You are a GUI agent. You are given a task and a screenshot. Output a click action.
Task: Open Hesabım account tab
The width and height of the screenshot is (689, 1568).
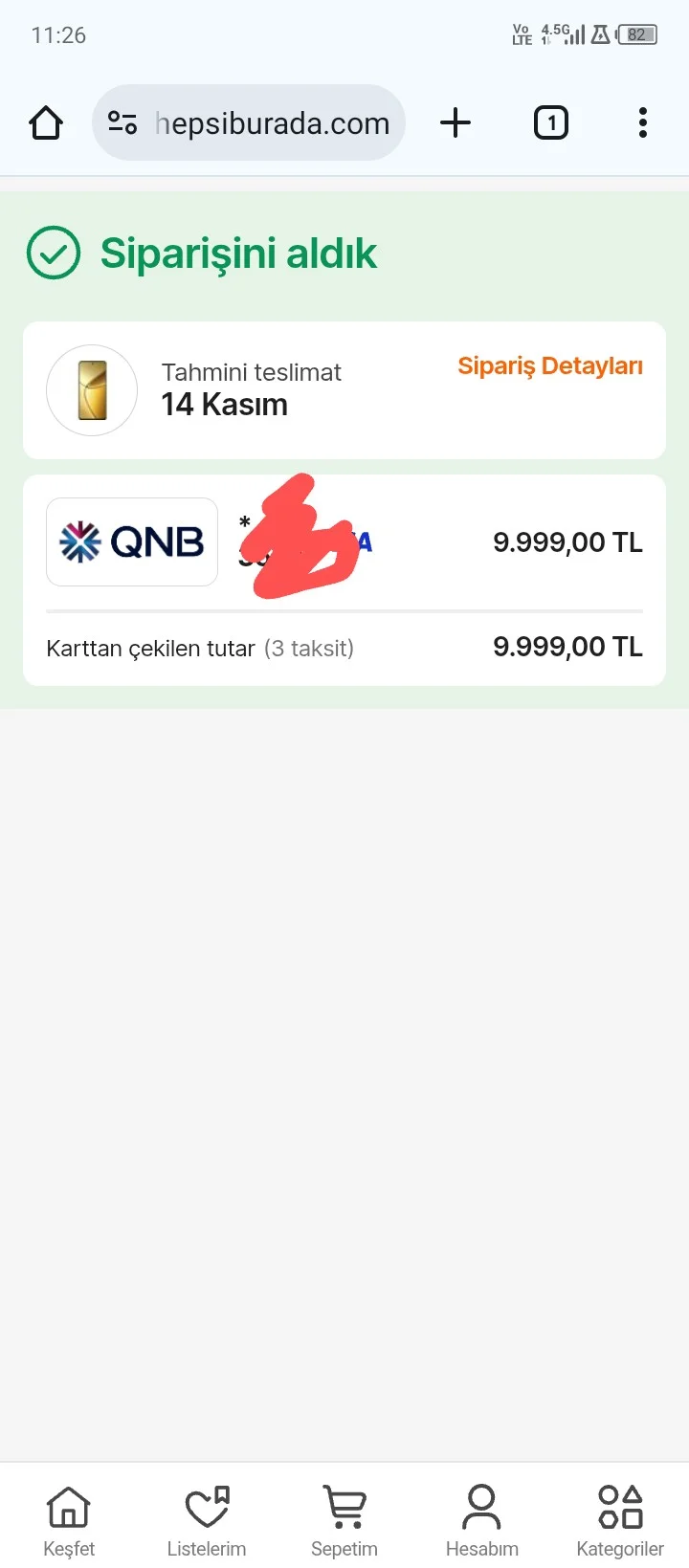482,1521
